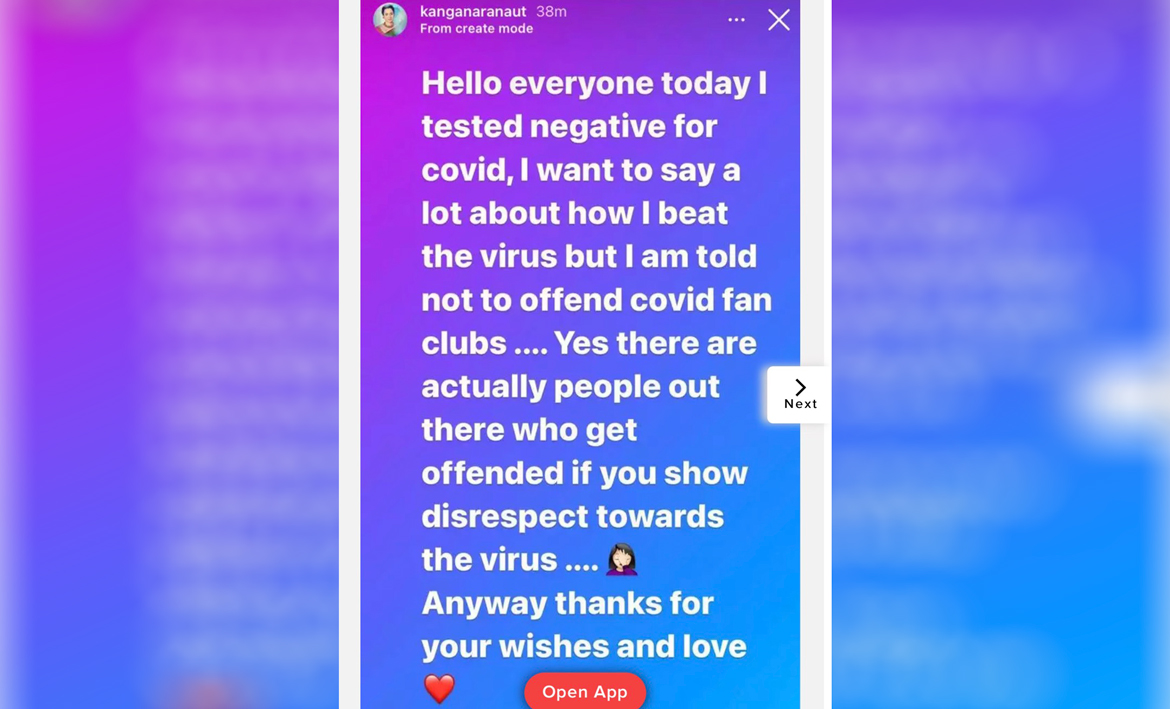The width and height of the screenshot is (1170, 709).
Task: Open the three-dot story options menu
Action: coord(736,20)
